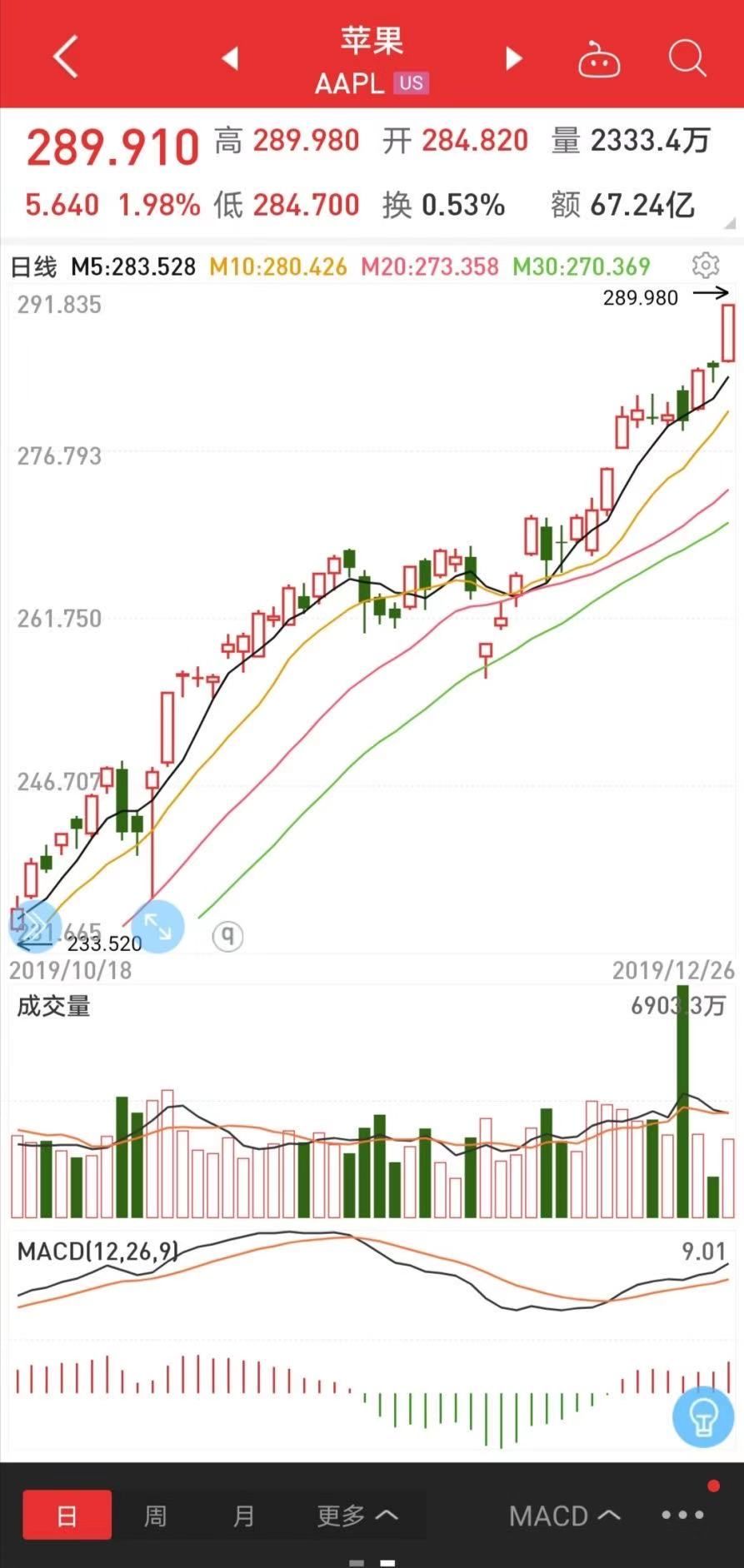The height and width of the screenshot is (1568, 744).
Task: Switch to the 周 weekly chart
Action: point(155,1516)
